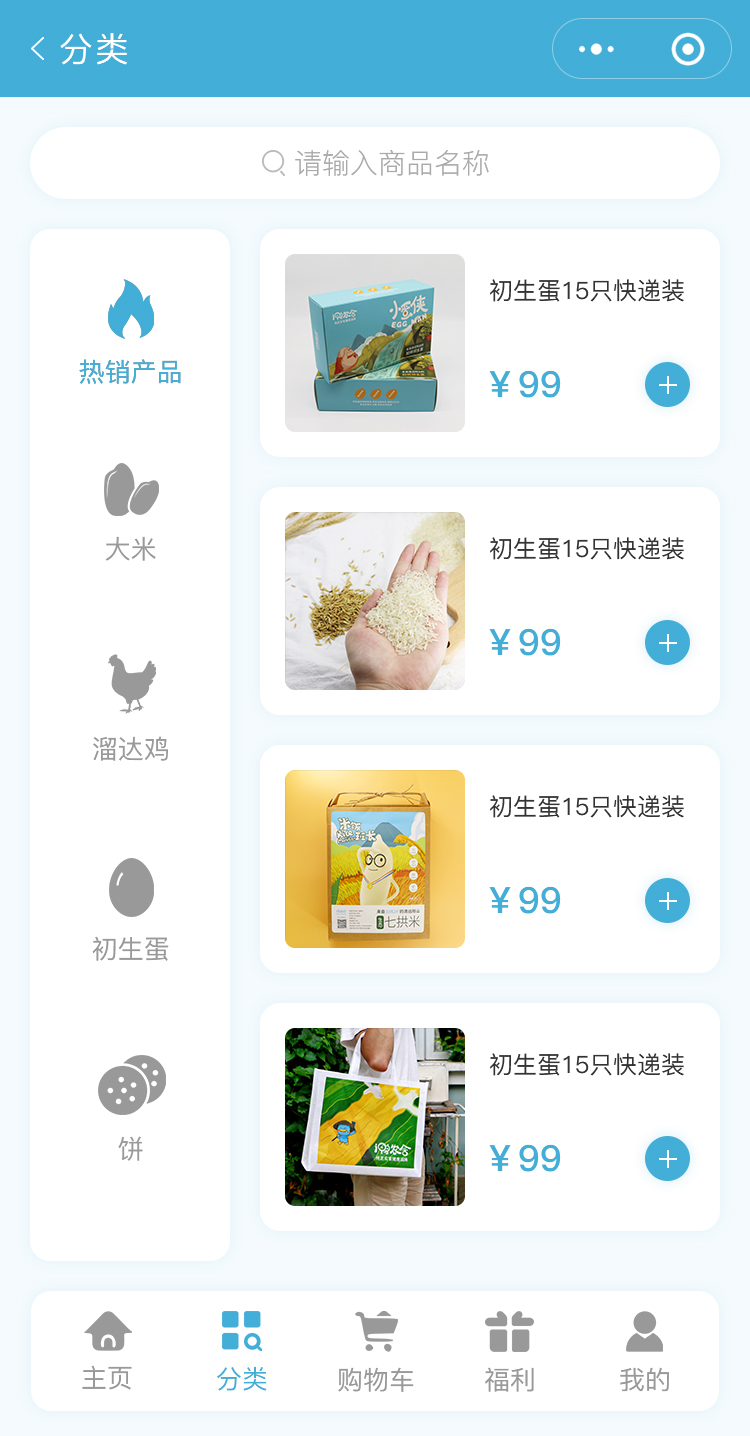750x1436 pixels.
Task: Add the green tote bag product to cart
Action: (667, 1158)
